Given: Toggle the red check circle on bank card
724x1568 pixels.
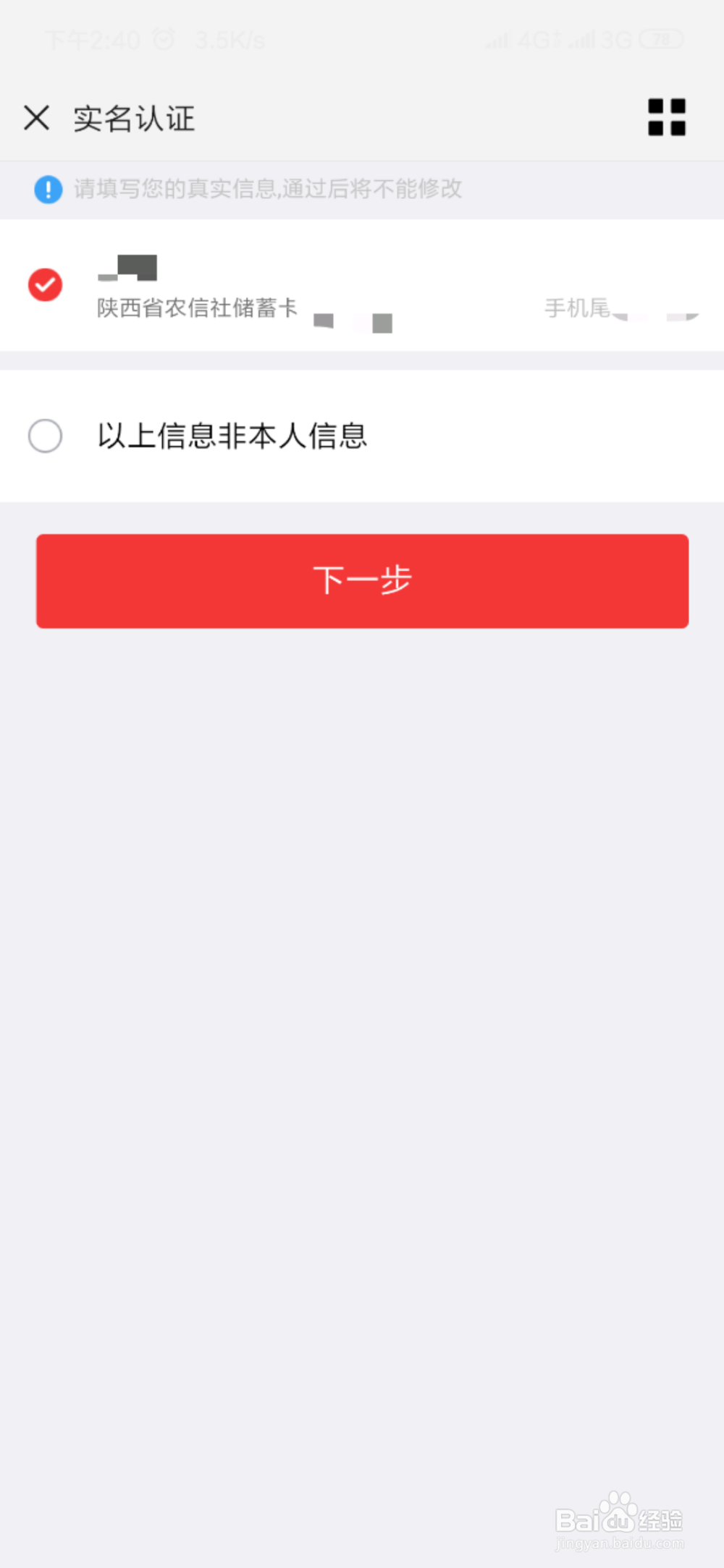Looking at the screenshot, I should [x=45, y=285].
